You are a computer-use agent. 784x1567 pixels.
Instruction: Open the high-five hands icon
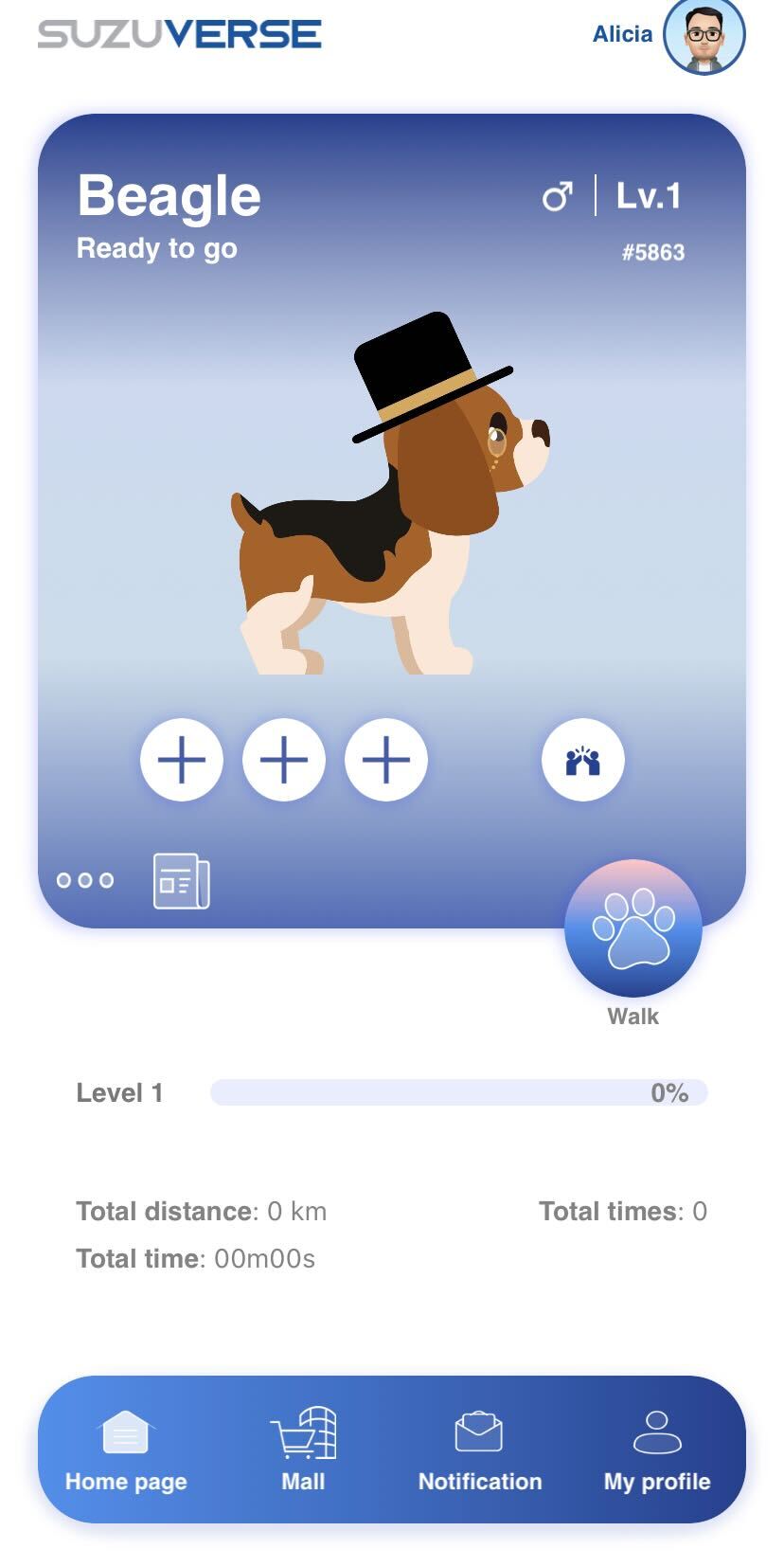[582, 760]
